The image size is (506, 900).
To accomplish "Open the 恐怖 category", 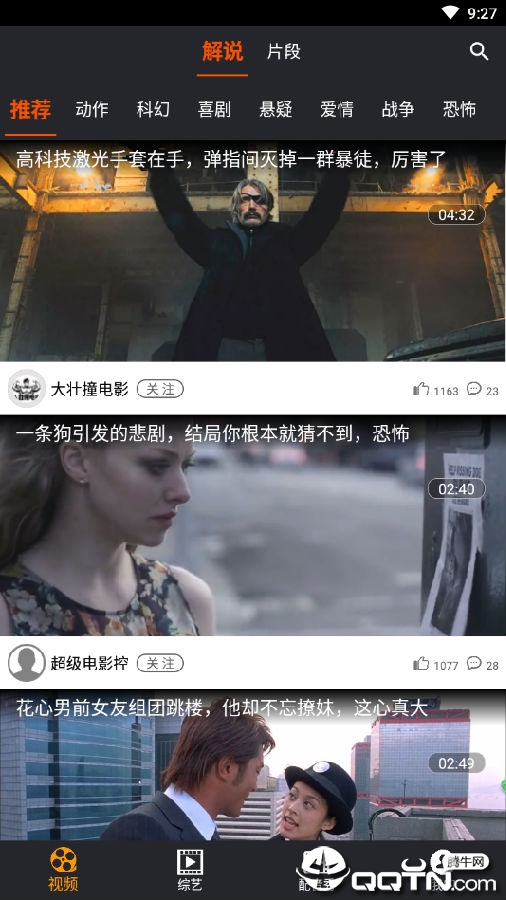I will click(459, 108).
